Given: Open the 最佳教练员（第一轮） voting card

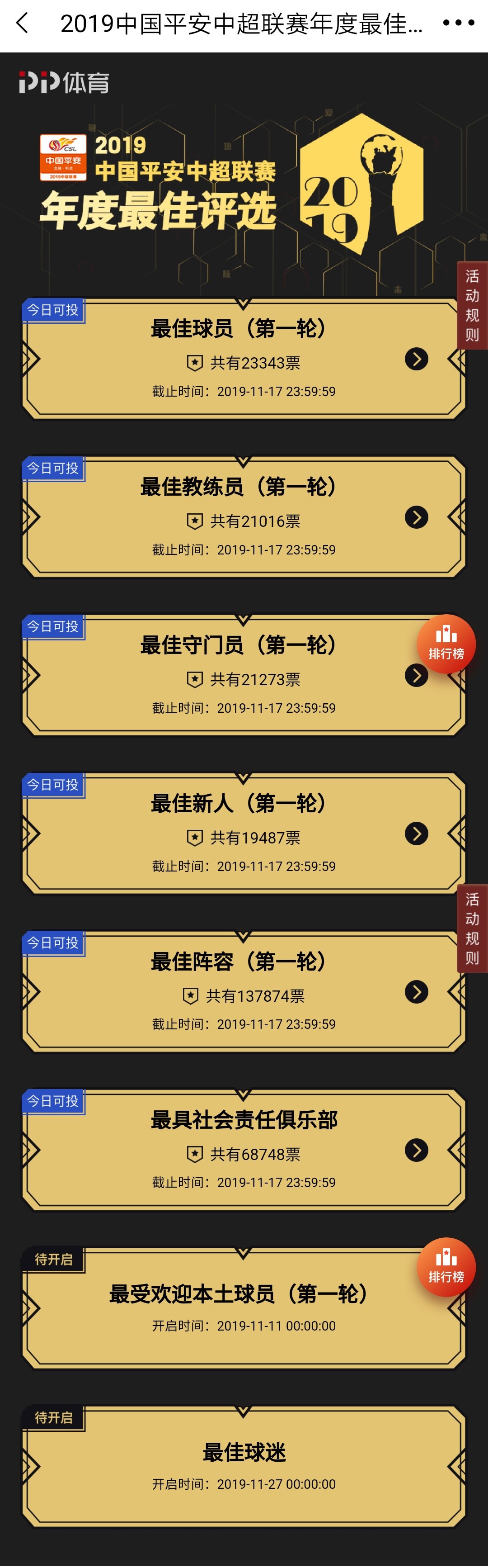Looking at the screenshot, I should (244, 517).
